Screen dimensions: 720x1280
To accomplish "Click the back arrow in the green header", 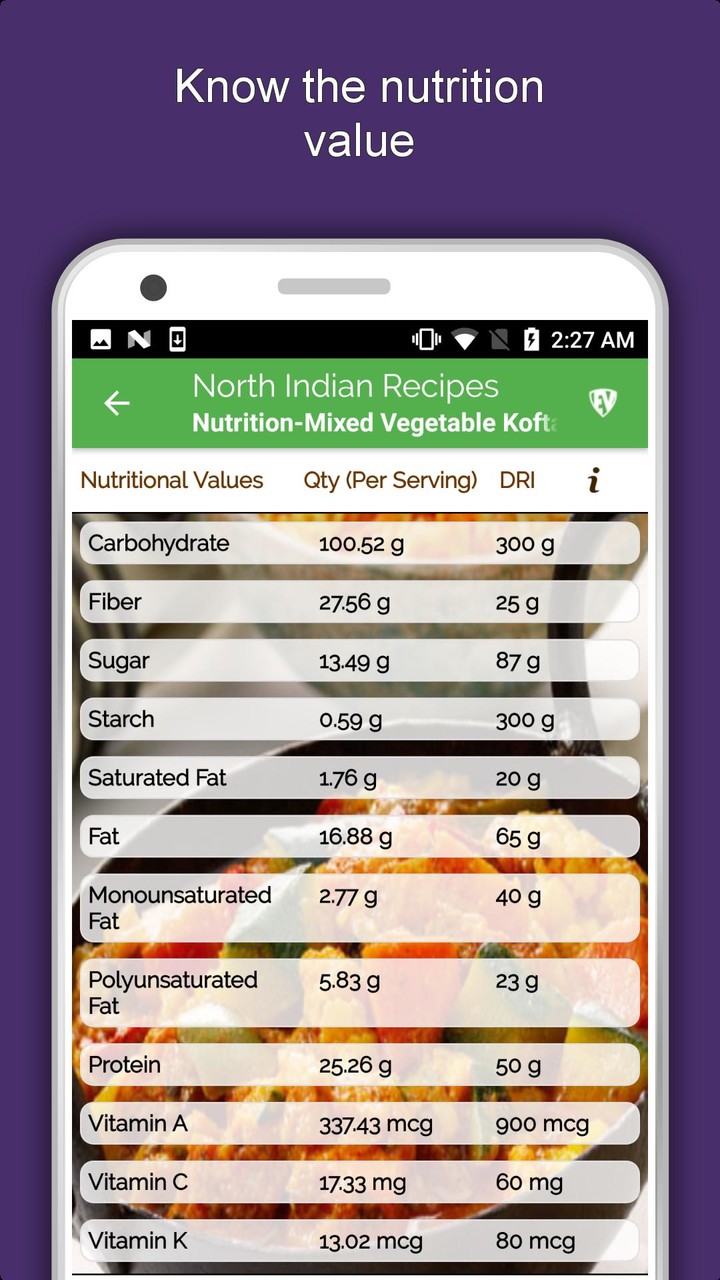I will click(117, 403).
